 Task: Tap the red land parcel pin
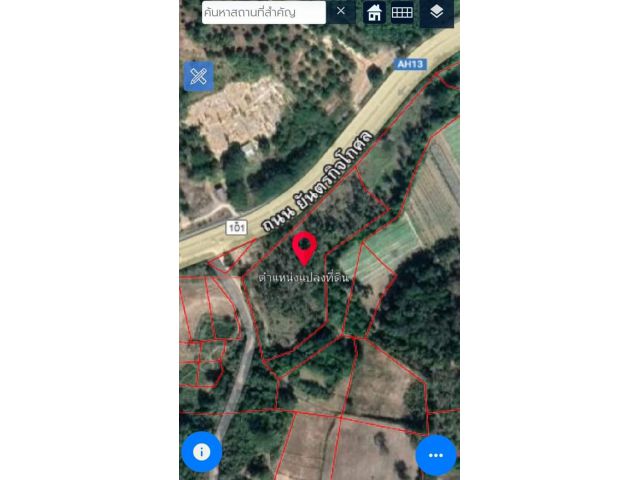[x=304, y=247]
